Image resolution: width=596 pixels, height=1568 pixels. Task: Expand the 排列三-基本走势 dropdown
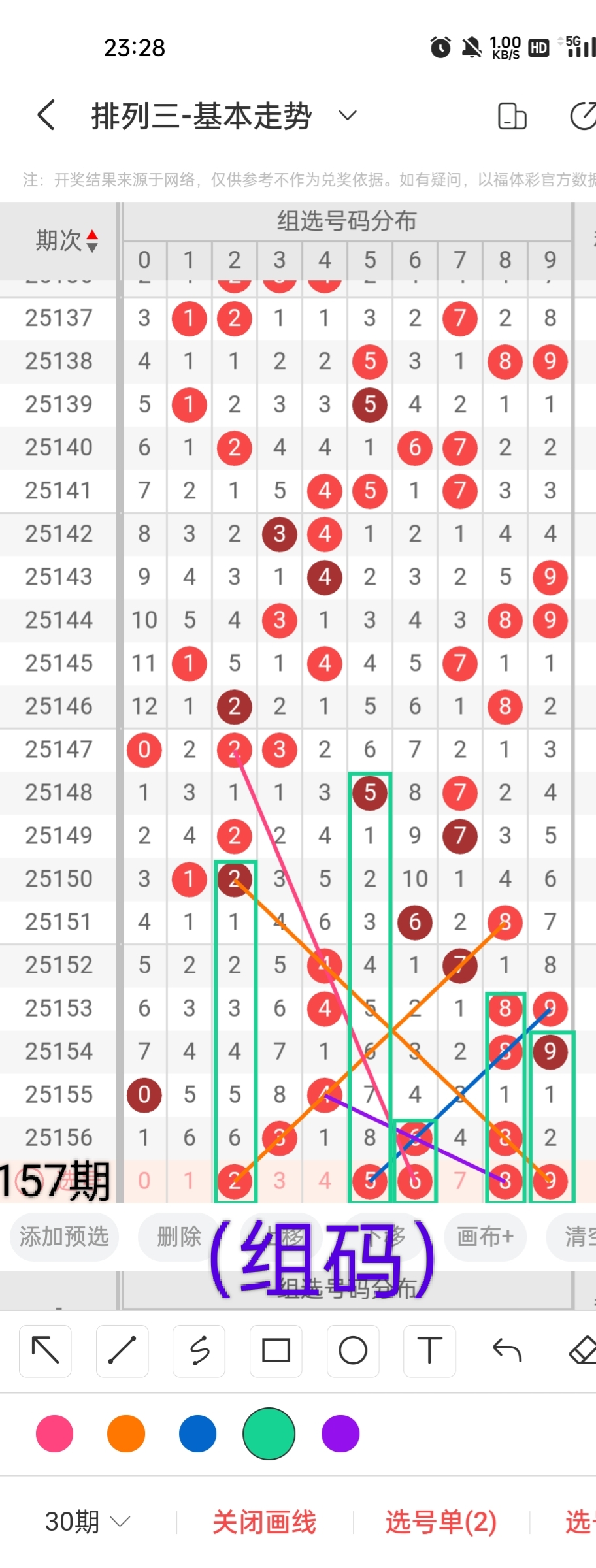(347, 116)
